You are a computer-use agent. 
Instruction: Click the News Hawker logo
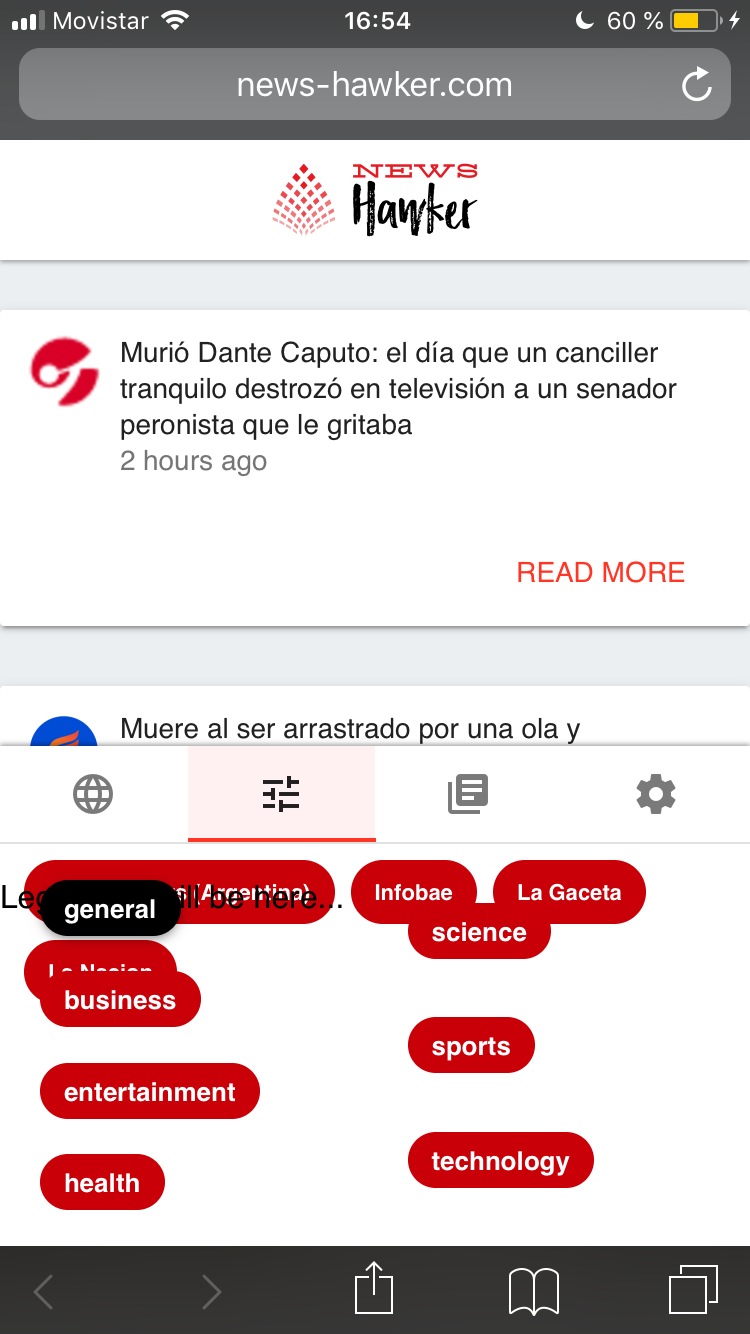[375, 198]
